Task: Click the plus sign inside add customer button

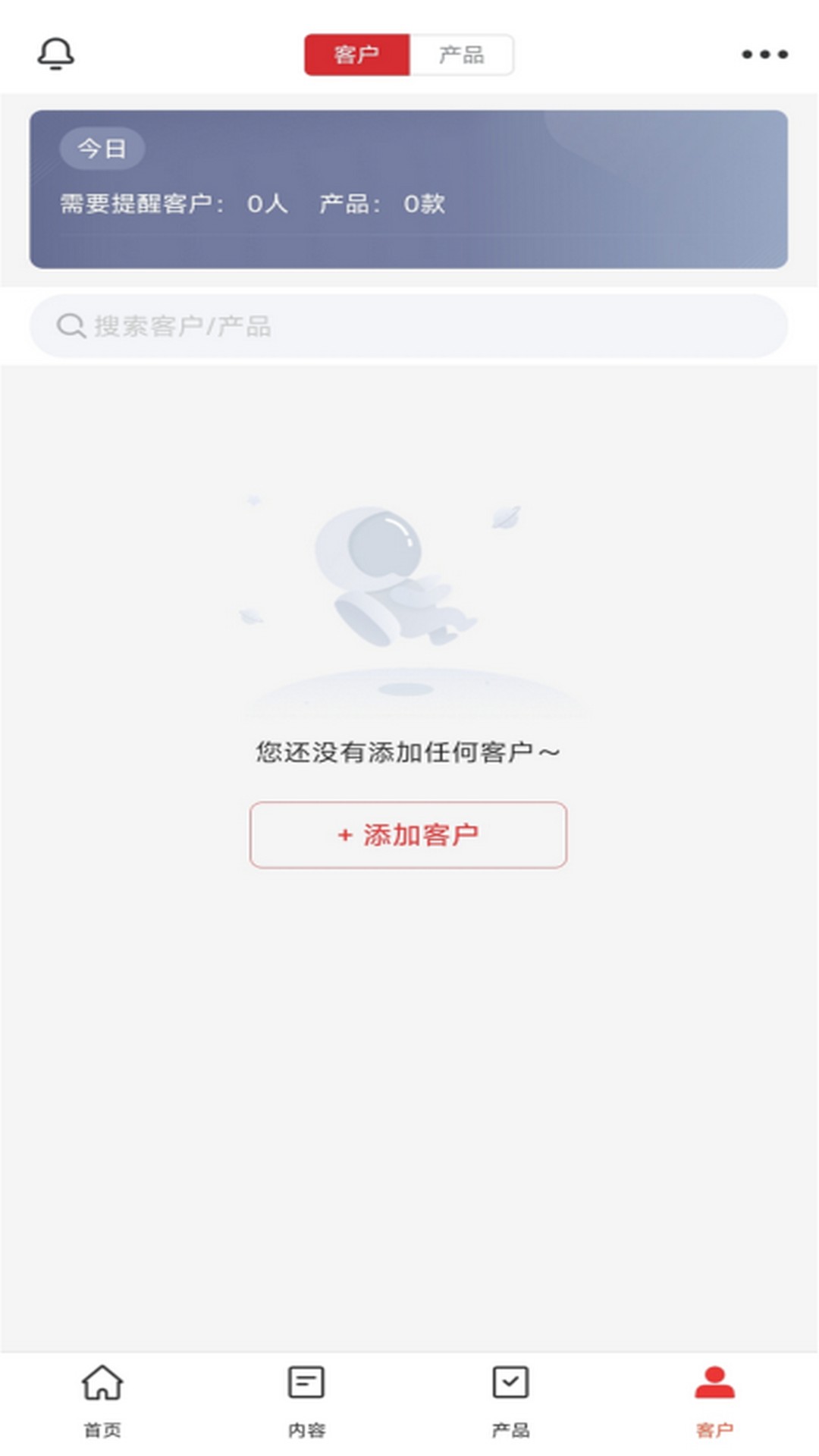Action: tap(345, 834)
